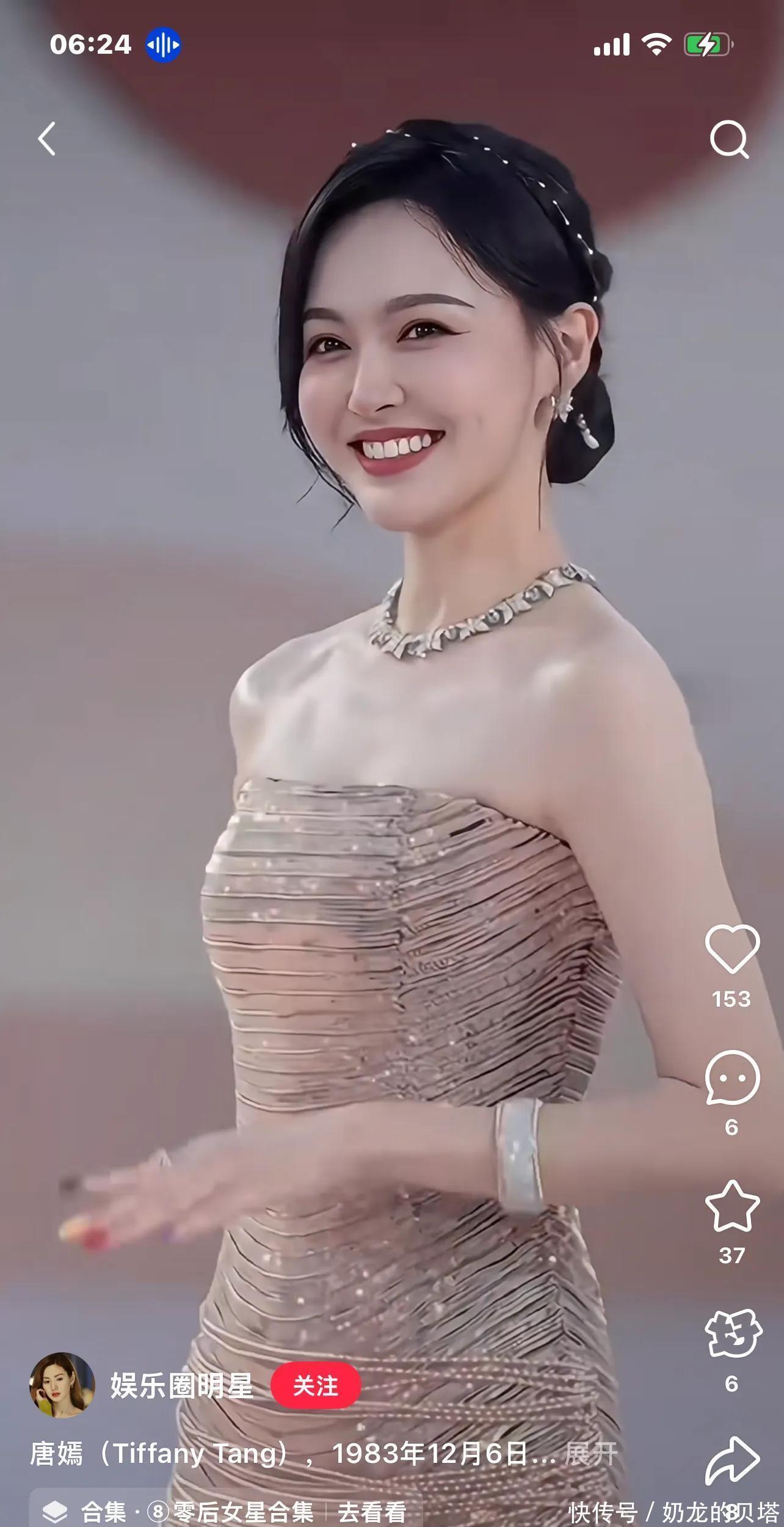Open the 零后女星合集 collection via 去看看
Image resolution: width=784 pixels, height=1527 pixels.
click(x=372, y=1512)
